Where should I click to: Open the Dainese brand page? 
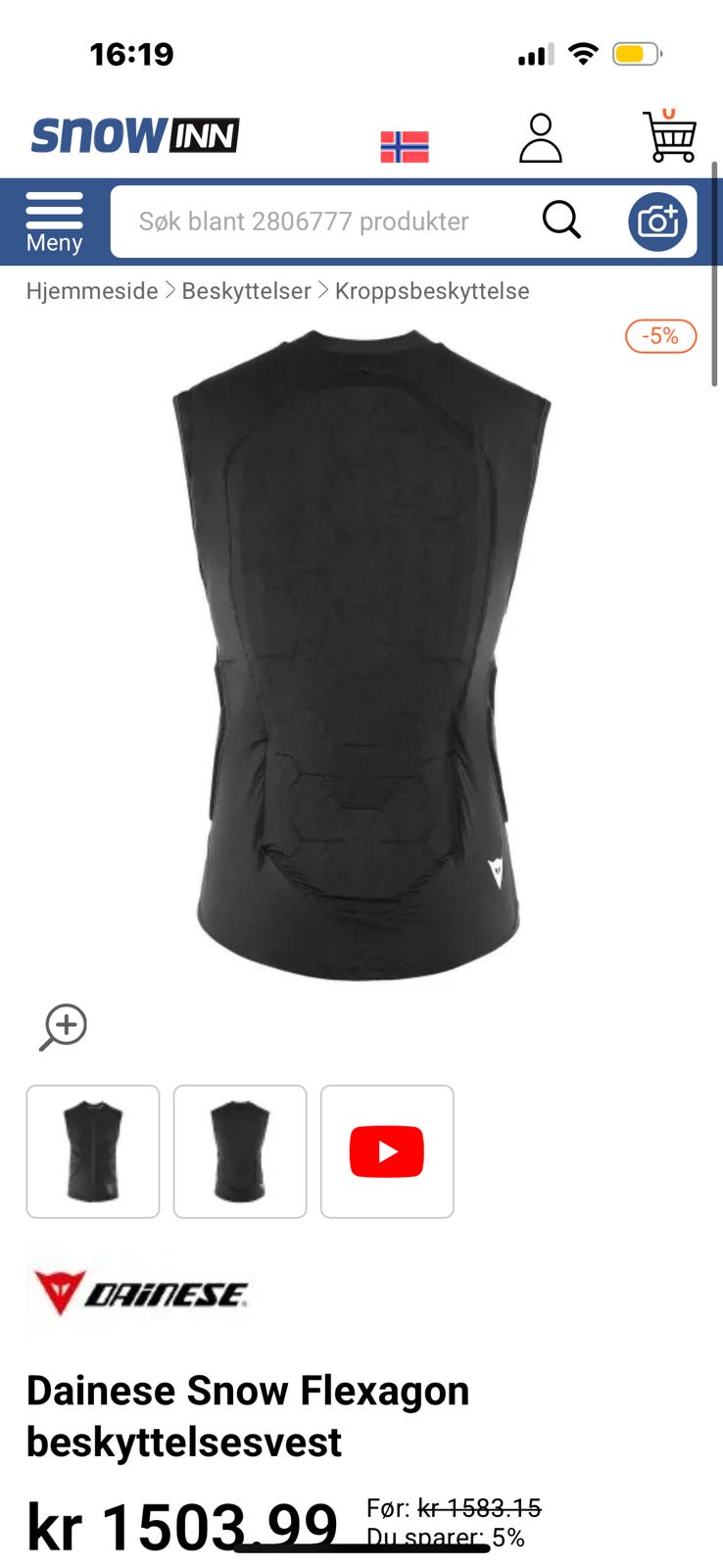coord(140,1294)
